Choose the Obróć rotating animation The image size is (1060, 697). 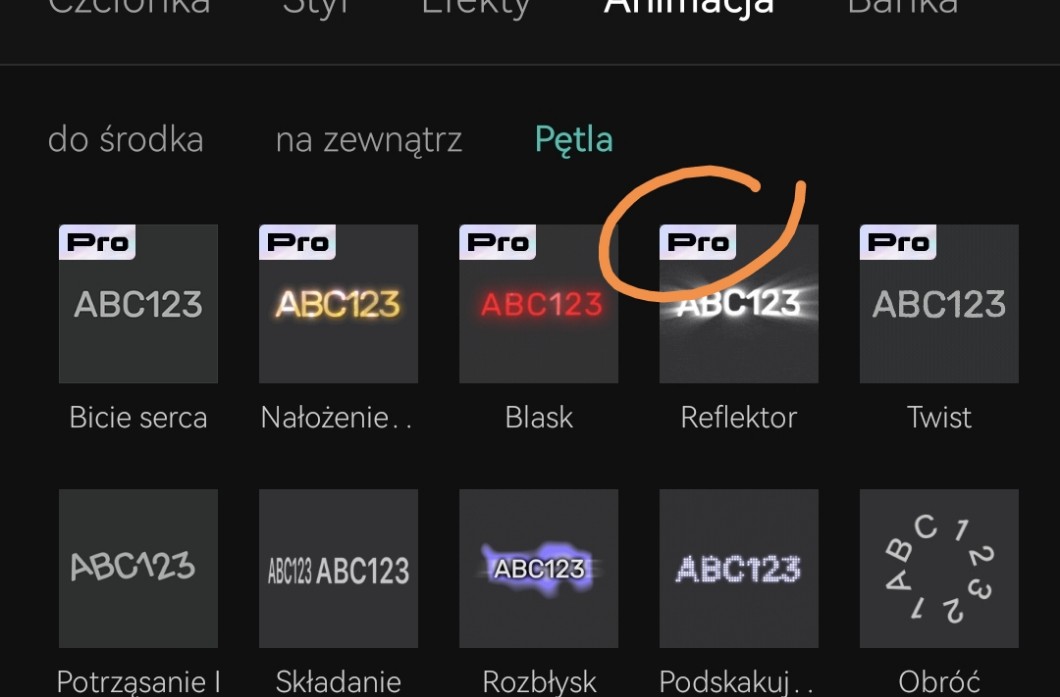[938, 568]
